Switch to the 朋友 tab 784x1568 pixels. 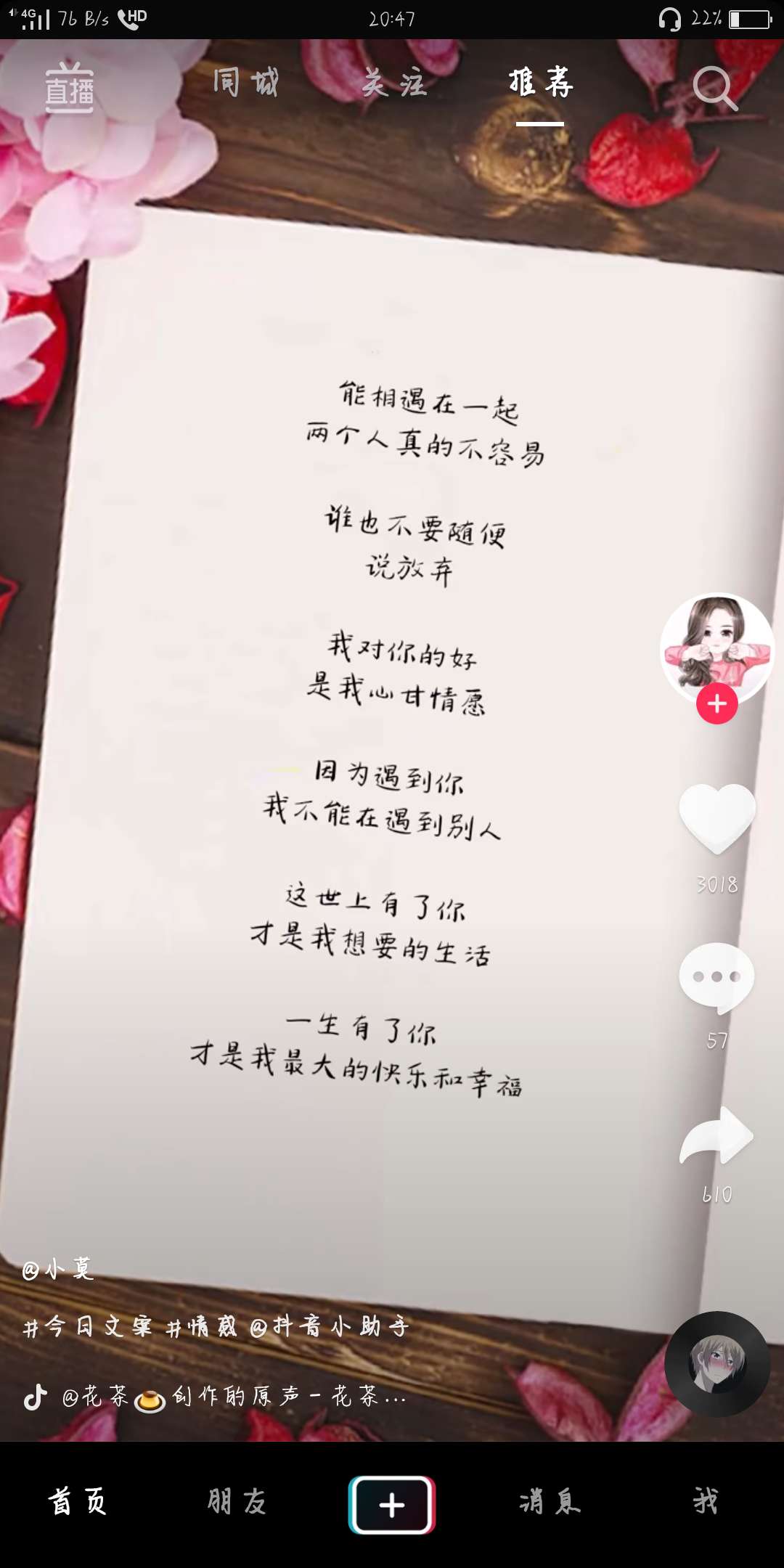point(236,1501)
